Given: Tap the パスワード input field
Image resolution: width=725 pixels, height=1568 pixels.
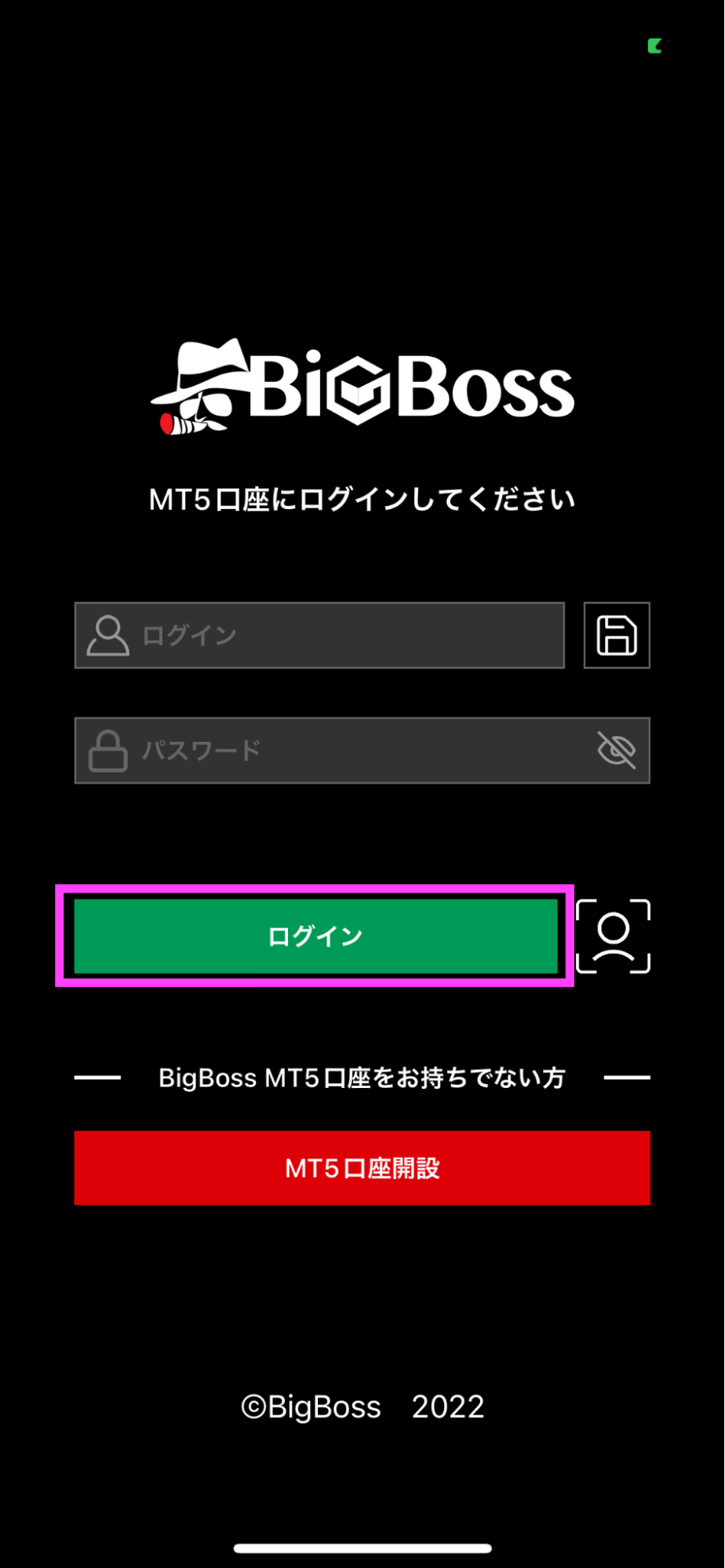Looking at the screenshot, I should 337,751.
